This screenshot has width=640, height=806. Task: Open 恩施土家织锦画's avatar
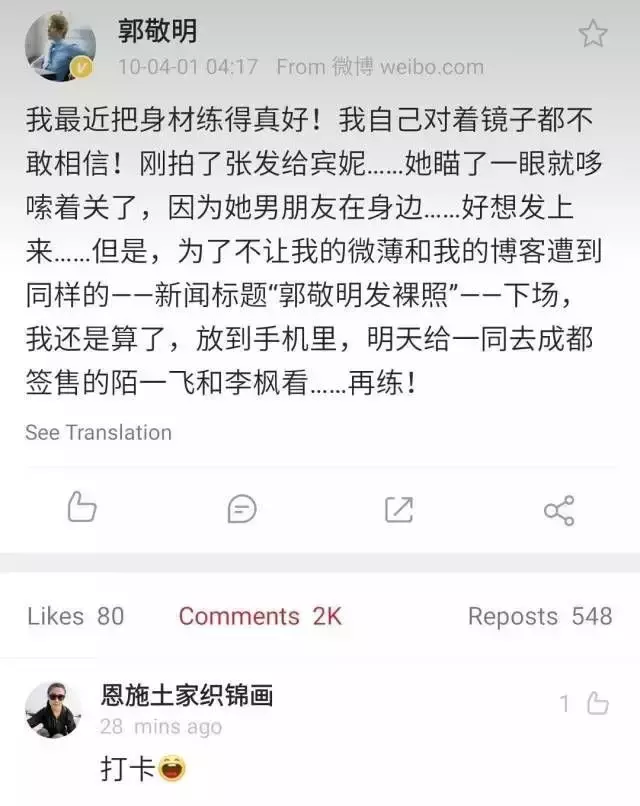(52, 710)
